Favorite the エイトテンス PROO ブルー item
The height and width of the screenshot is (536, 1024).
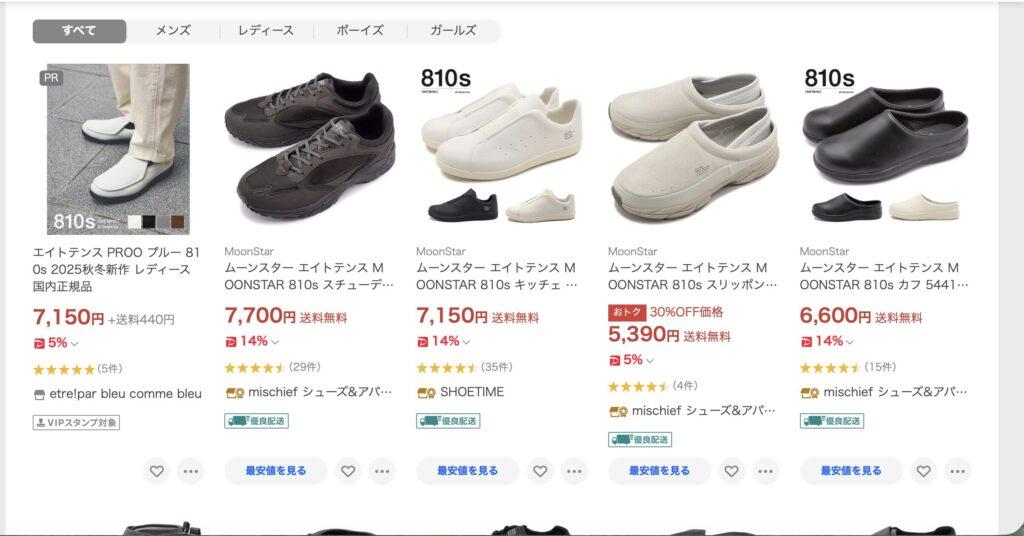pos(156,471)
